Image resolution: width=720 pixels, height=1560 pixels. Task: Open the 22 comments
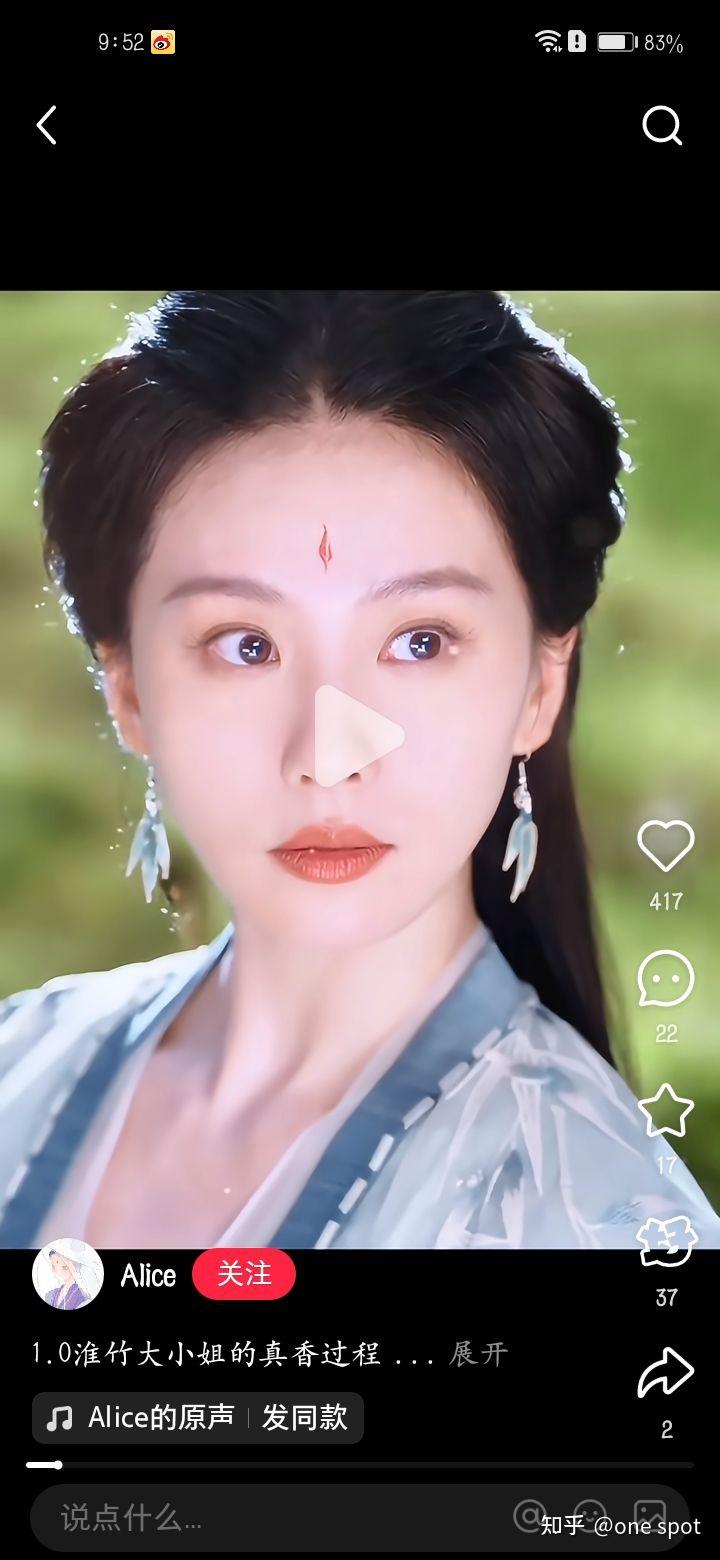click(666, 979)
